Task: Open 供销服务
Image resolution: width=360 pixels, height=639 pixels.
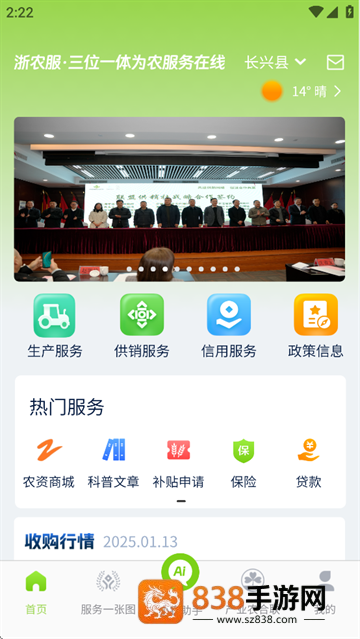Action: 141,326
